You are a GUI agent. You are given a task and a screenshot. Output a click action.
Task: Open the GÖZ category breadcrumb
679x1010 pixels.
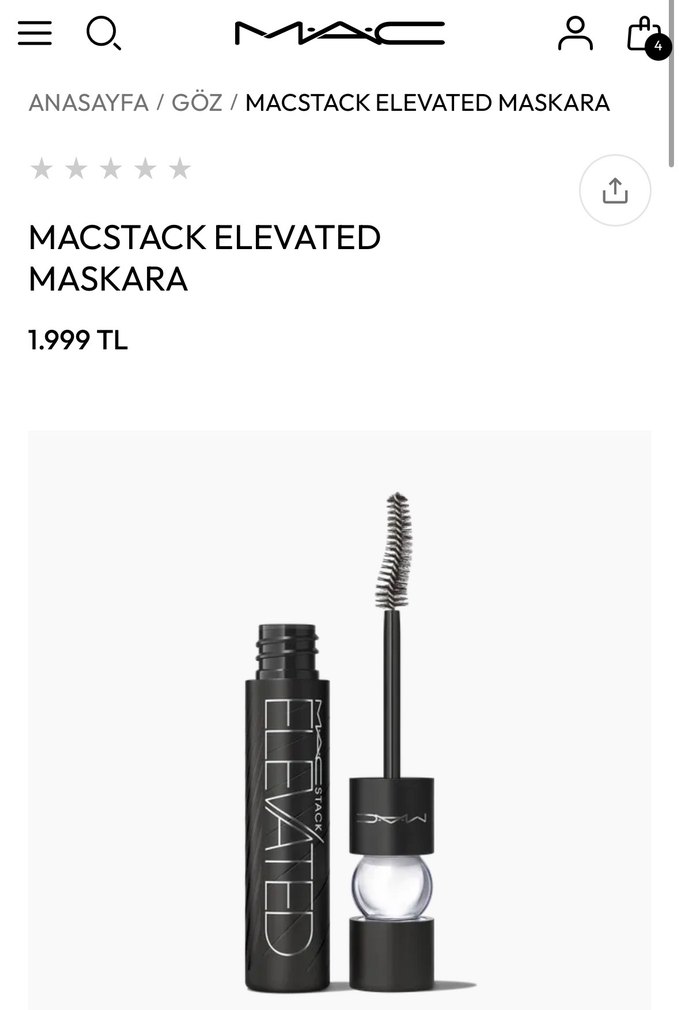197,102
